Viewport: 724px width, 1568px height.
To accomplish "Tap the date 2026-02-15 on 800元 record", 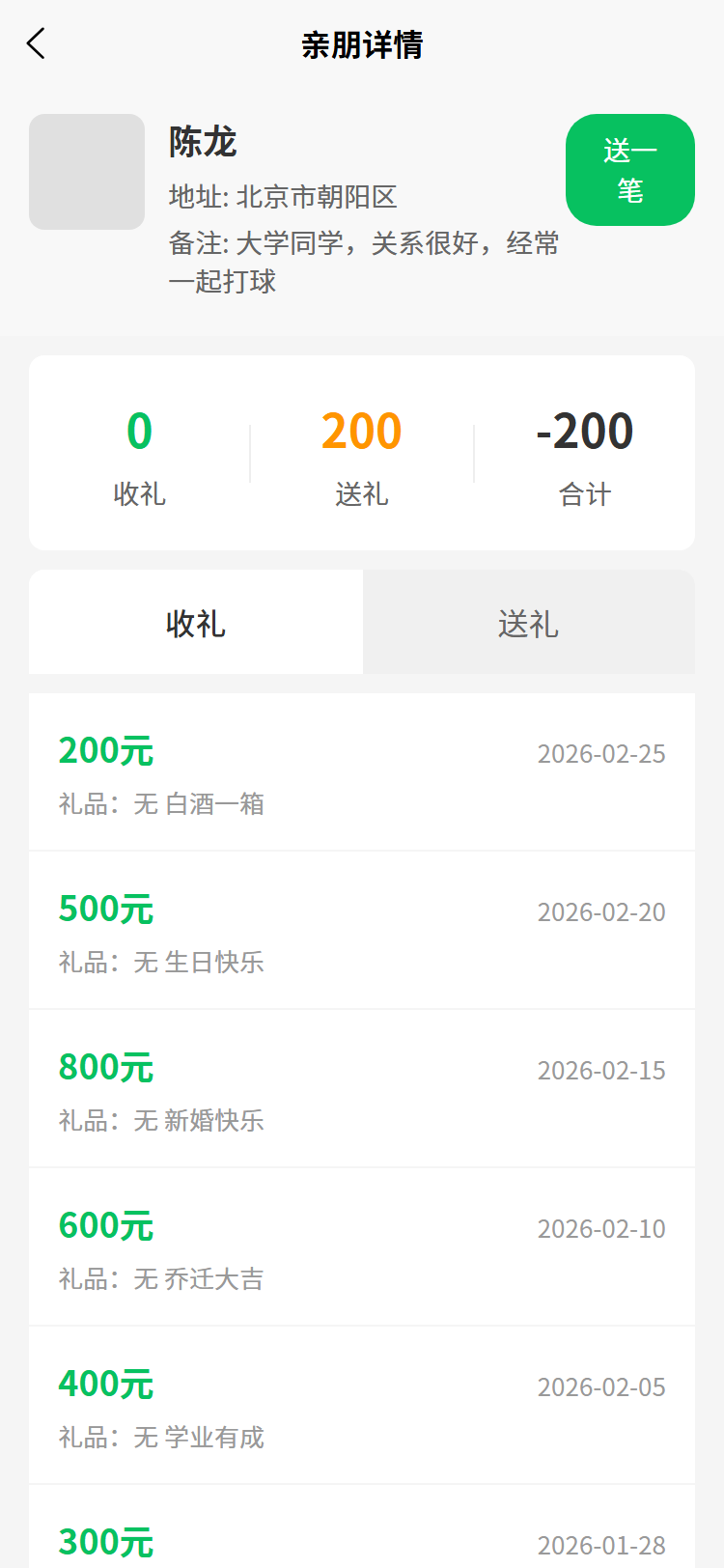I will [601, 1071].
